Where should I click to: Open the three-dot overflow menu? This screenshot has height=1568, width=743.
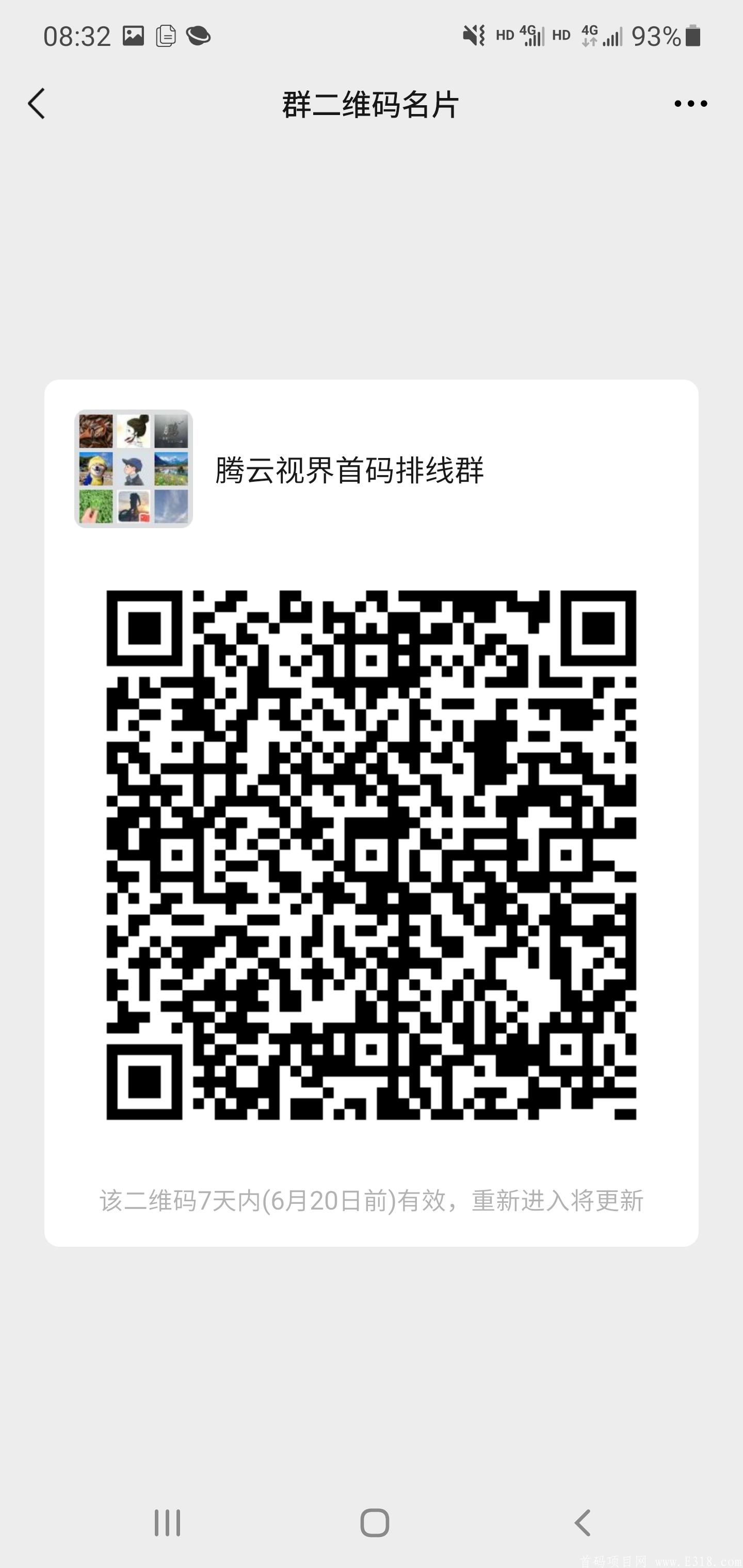[x=690, y=104]
